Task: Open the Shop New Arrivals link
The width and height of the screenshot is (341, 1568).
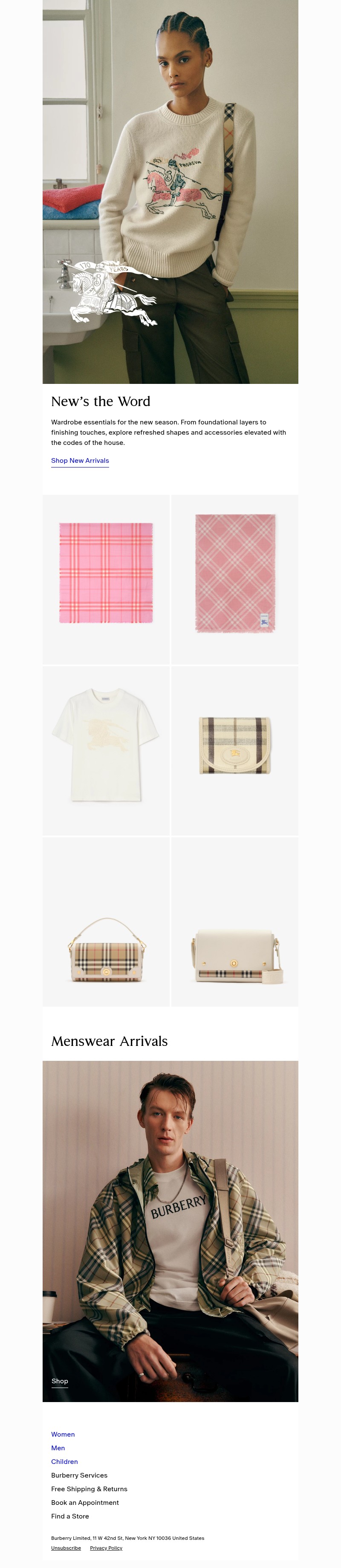Action: (80, 461)
